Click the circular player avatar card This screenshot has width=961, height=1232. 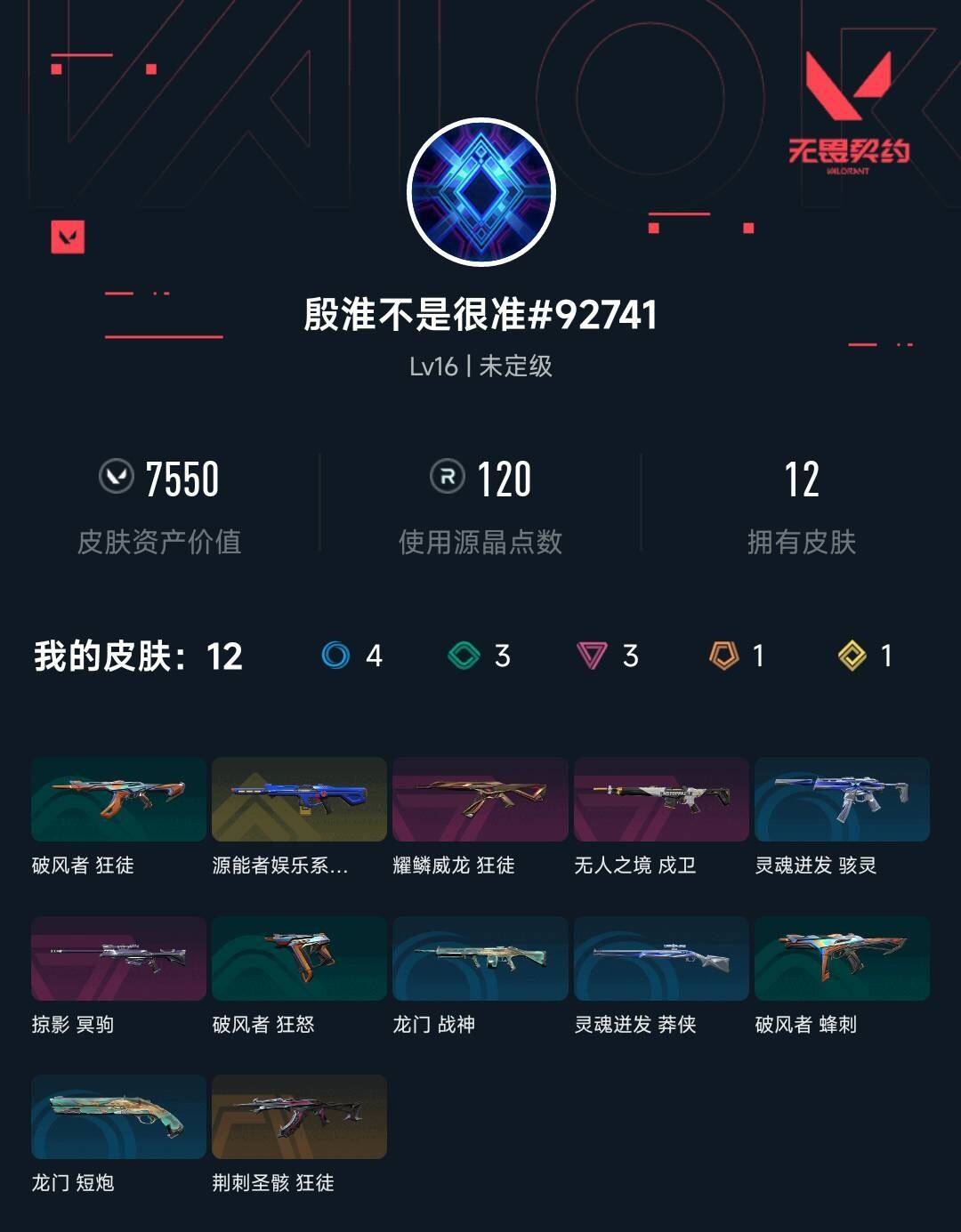point(480,191)
